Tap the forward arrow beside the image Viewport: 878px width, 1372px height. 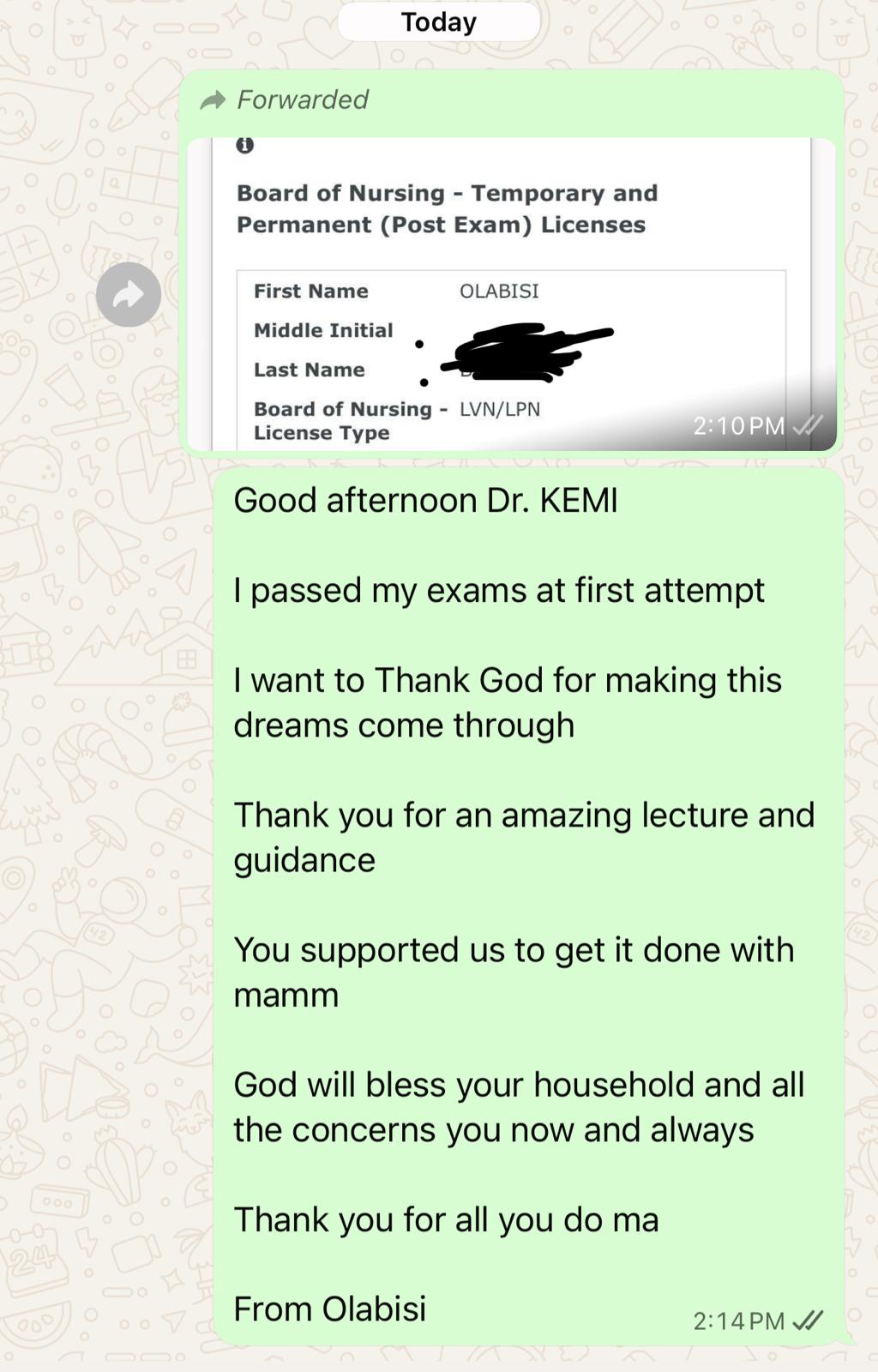129,295
